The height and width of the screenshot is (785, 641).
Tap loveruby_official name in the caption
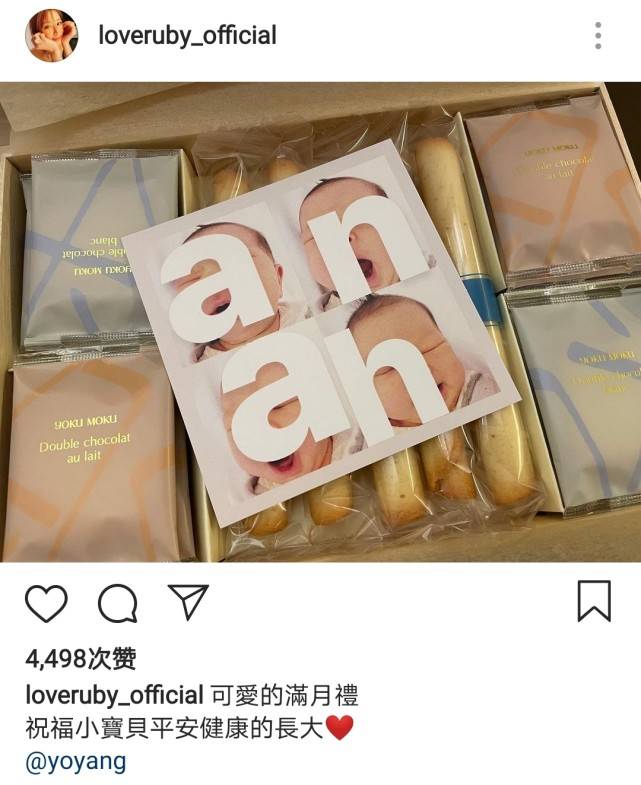(x=113, y=695)
